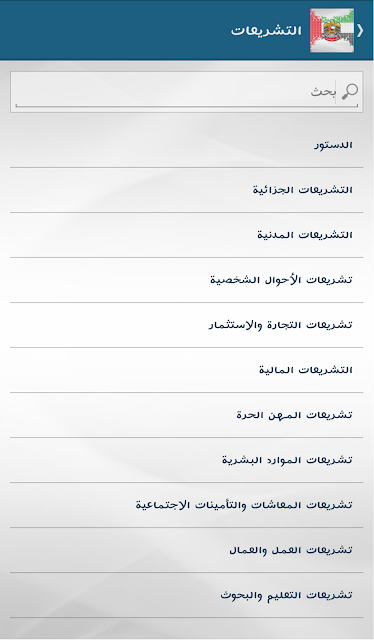Open التشريعات المالية
374x640 pixels.
[187, 370]
